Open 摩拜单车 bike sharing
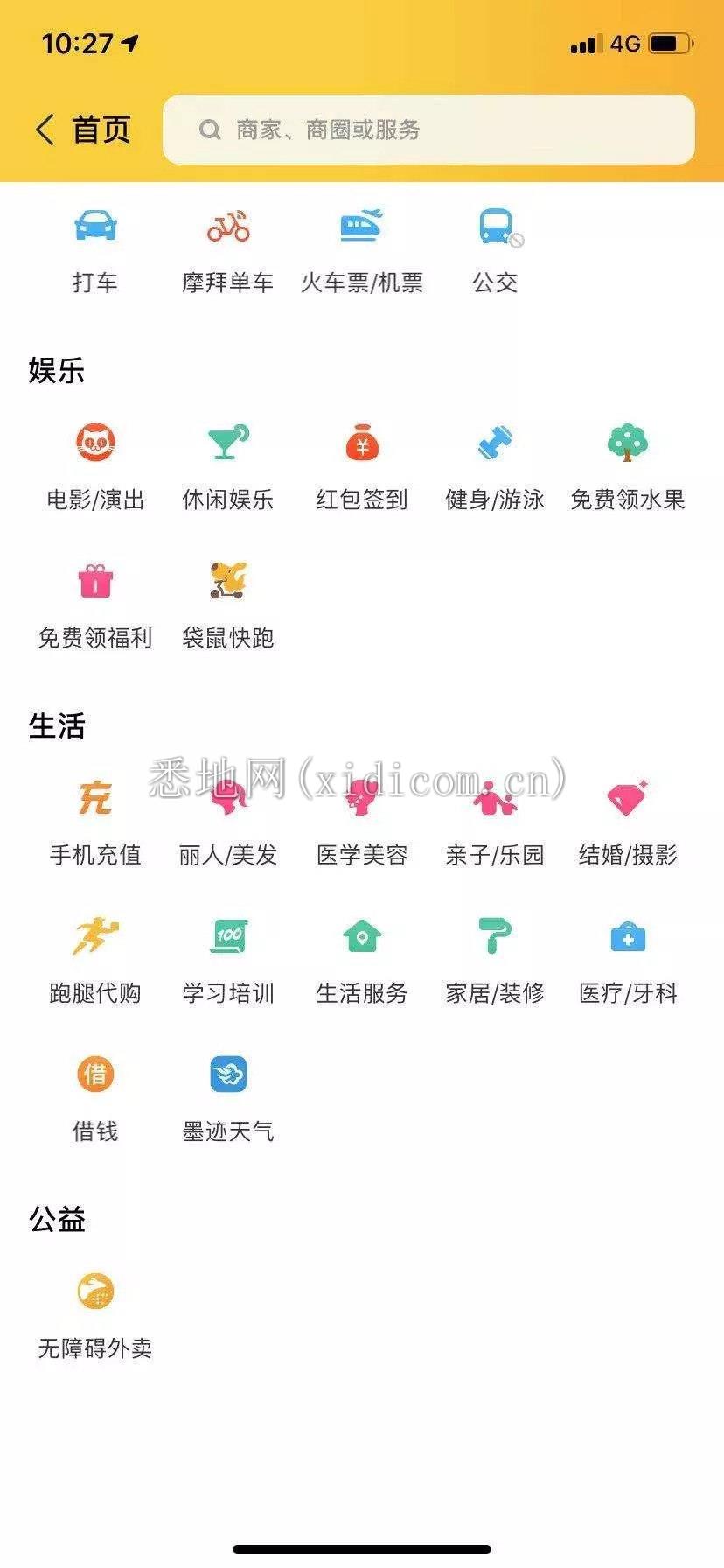Viewport: 724px width, 1568px height. (x=228, y=248)
